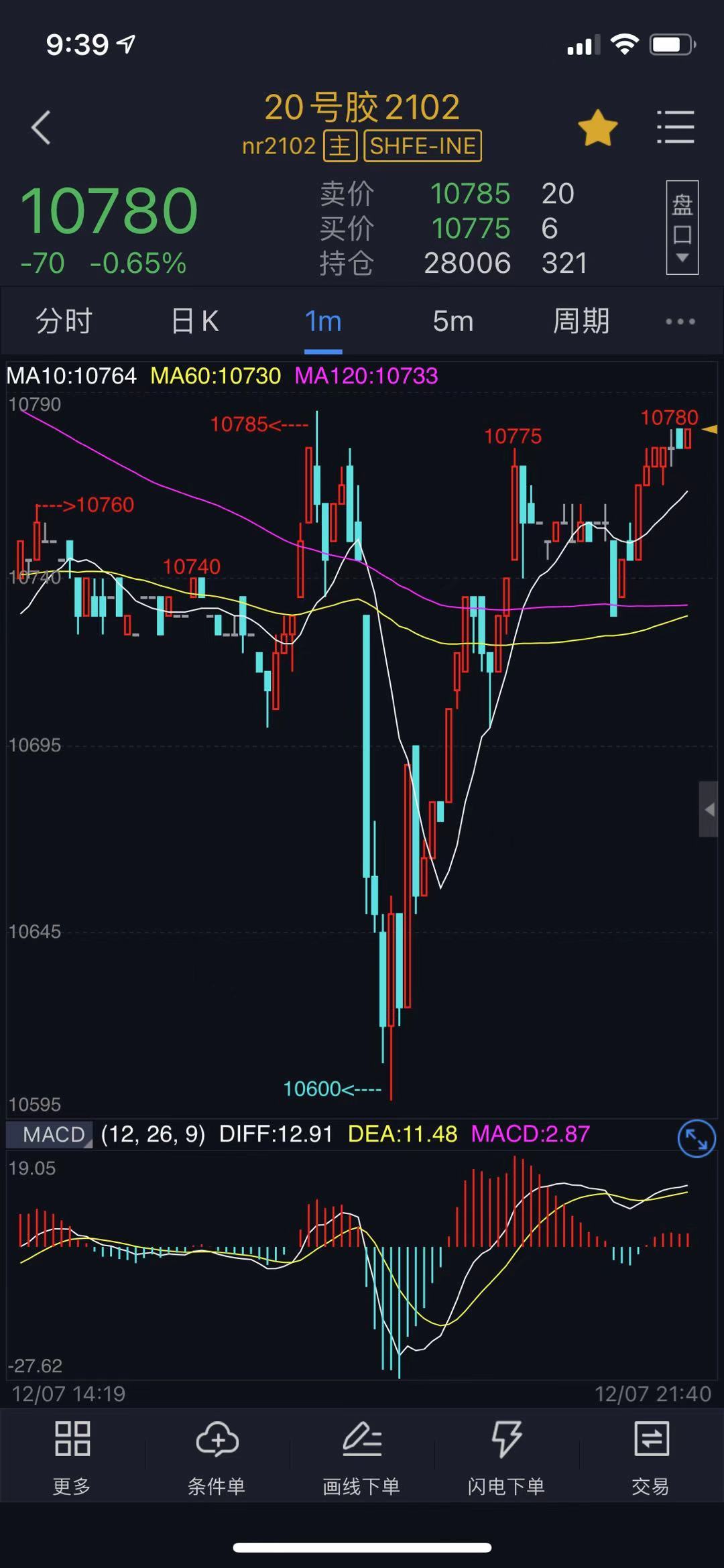Open the 周期 period tab
This screenshot has width=724, height=1568.
coord(581,322)
